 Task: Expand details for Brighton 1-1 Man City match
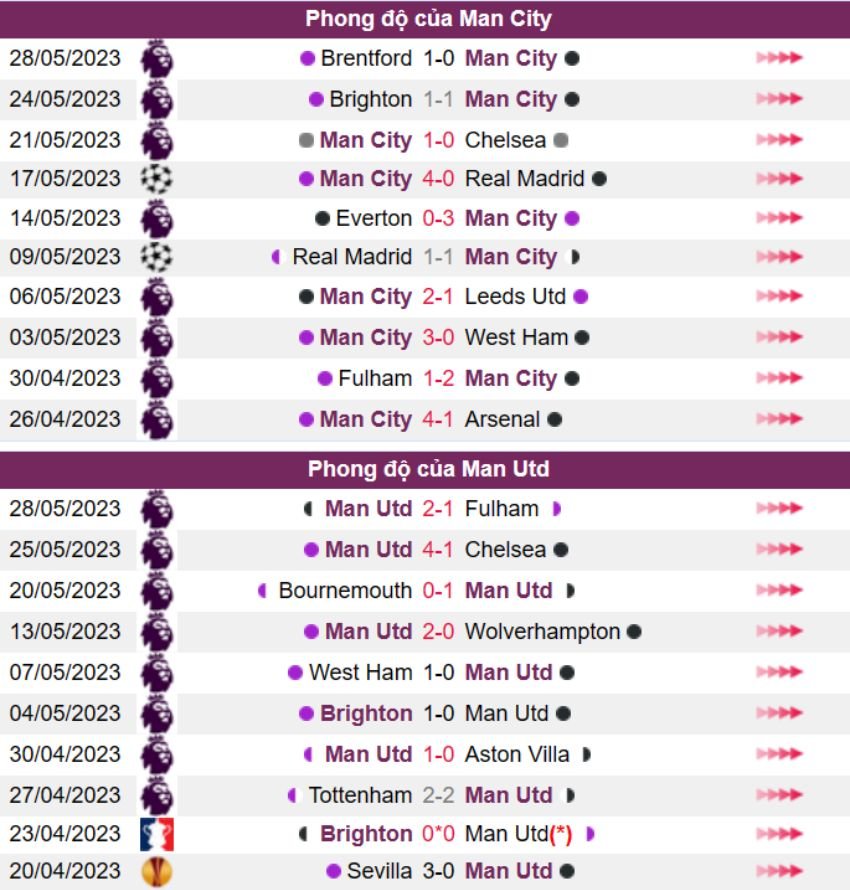778,99
